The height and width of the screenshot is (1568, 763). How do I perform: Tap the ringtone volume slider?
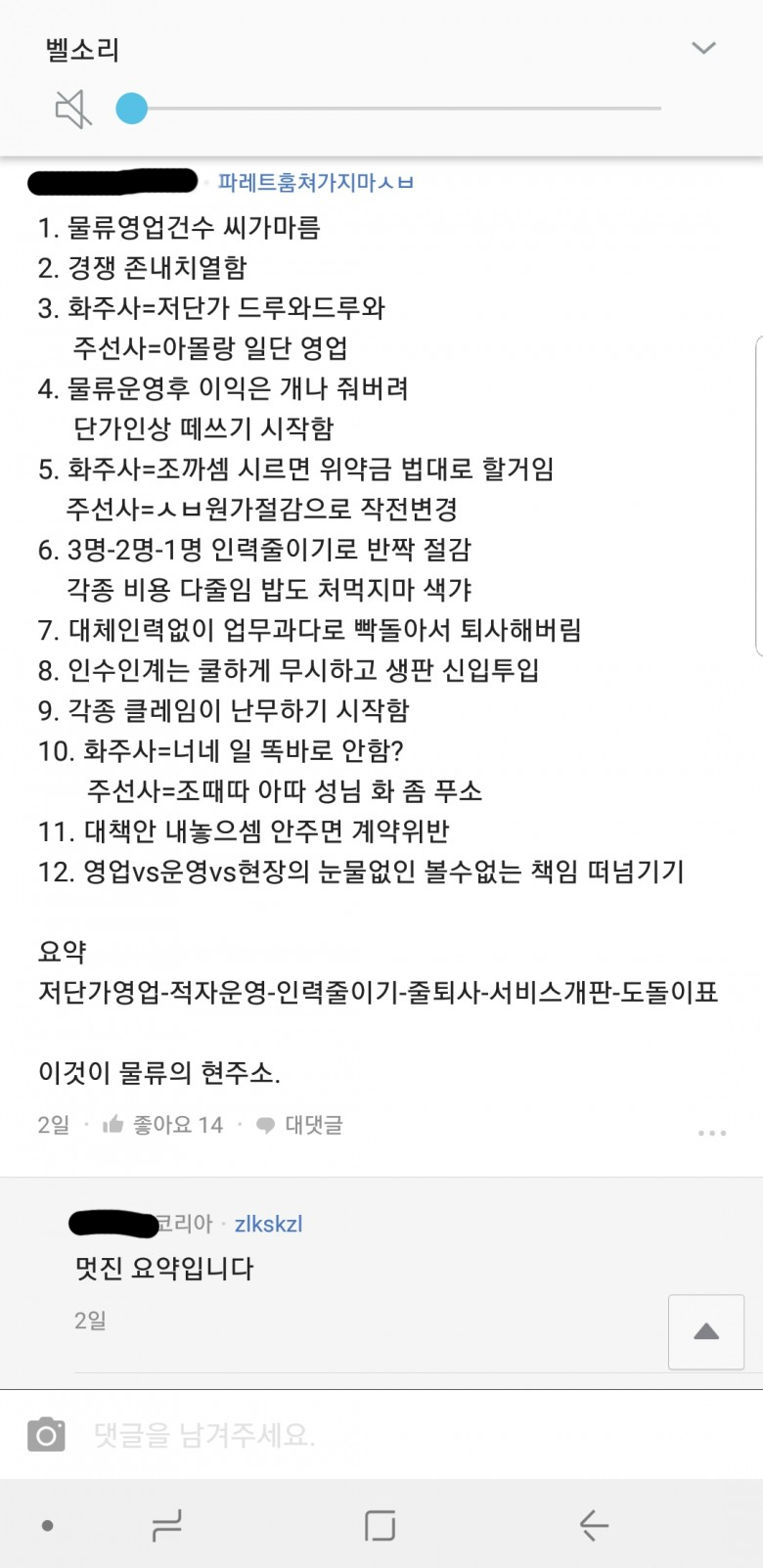[387, 109]
